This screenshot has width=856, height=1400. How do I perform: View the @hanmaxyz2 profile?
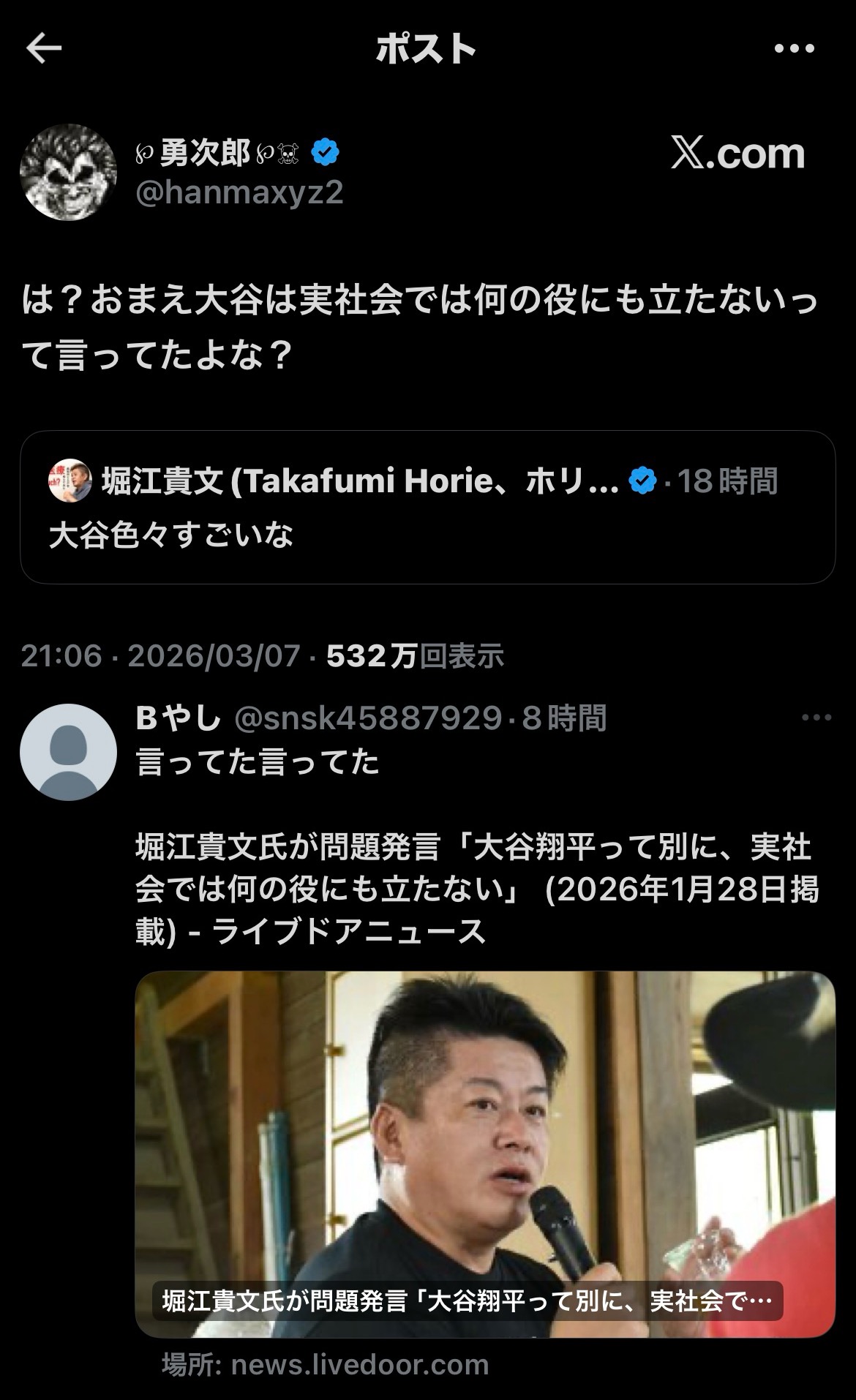click(239, 193)
